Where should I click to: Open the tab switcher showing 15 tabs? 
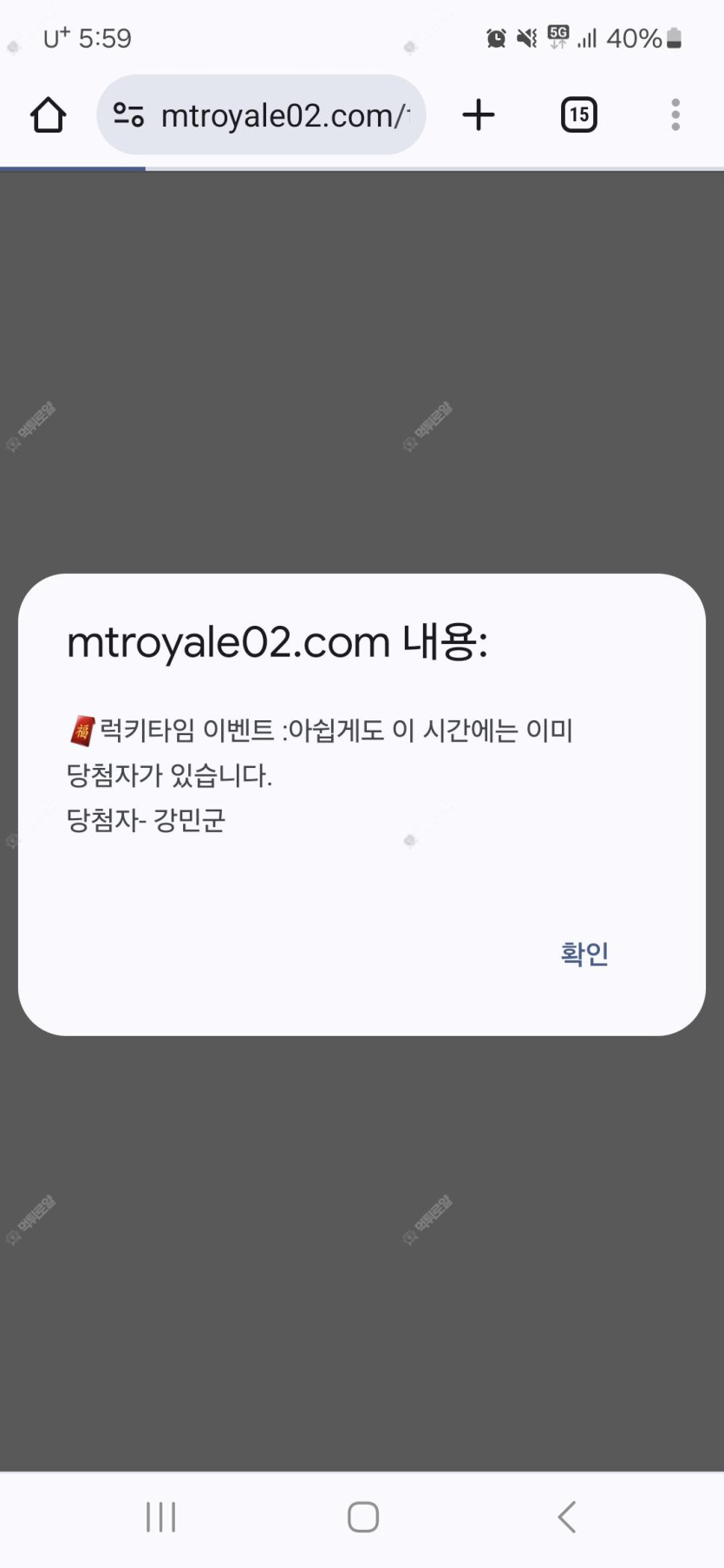pyautogui.click(x=578, y=115)
